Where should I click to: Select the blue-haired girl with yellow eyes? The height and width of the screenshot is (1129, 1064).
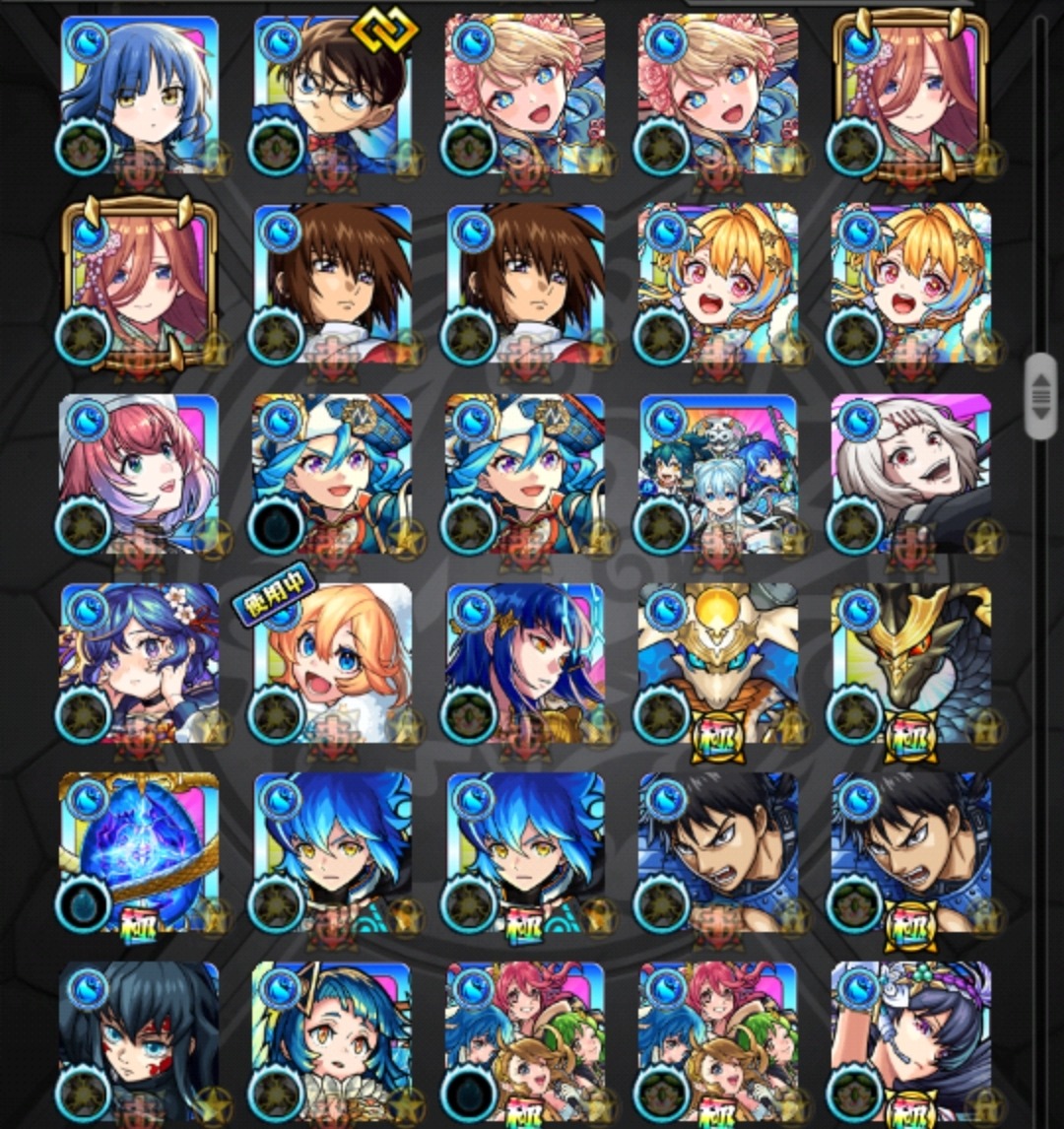pos(139,96)
